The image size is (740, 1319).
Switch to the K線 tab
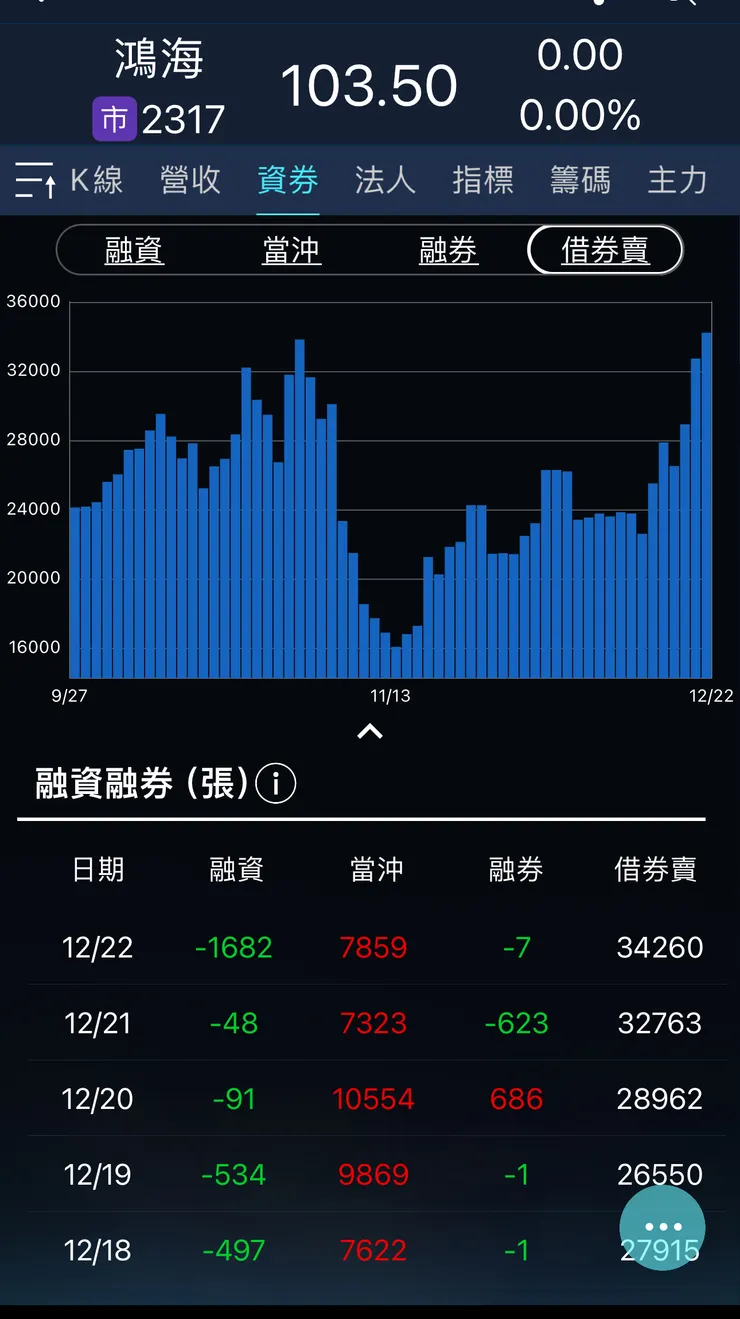pos(97,180)
